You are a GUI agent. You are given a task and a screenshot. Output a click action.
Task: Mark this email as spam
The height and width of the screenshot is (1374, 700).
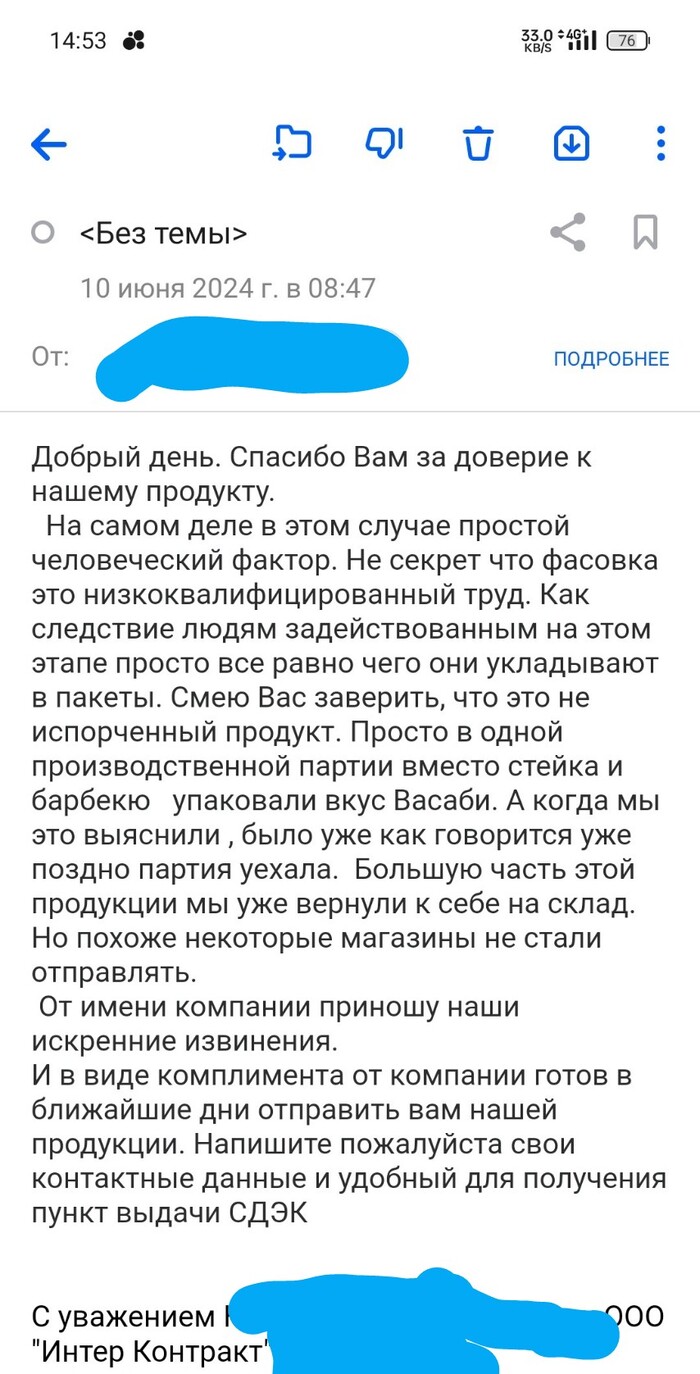coord(385,144)
